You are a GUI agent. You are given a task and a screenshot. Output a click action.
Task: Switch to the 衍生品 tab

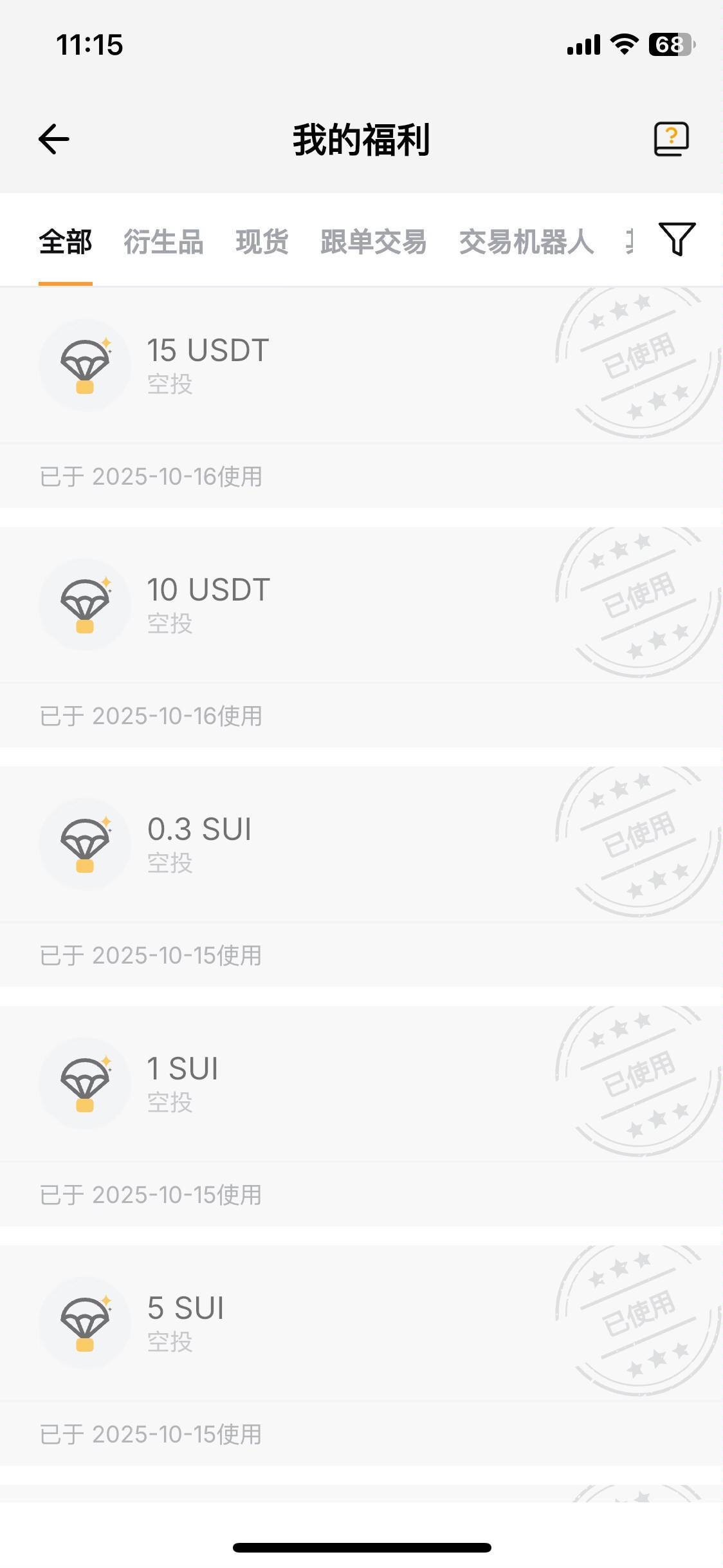click(163, 242)
